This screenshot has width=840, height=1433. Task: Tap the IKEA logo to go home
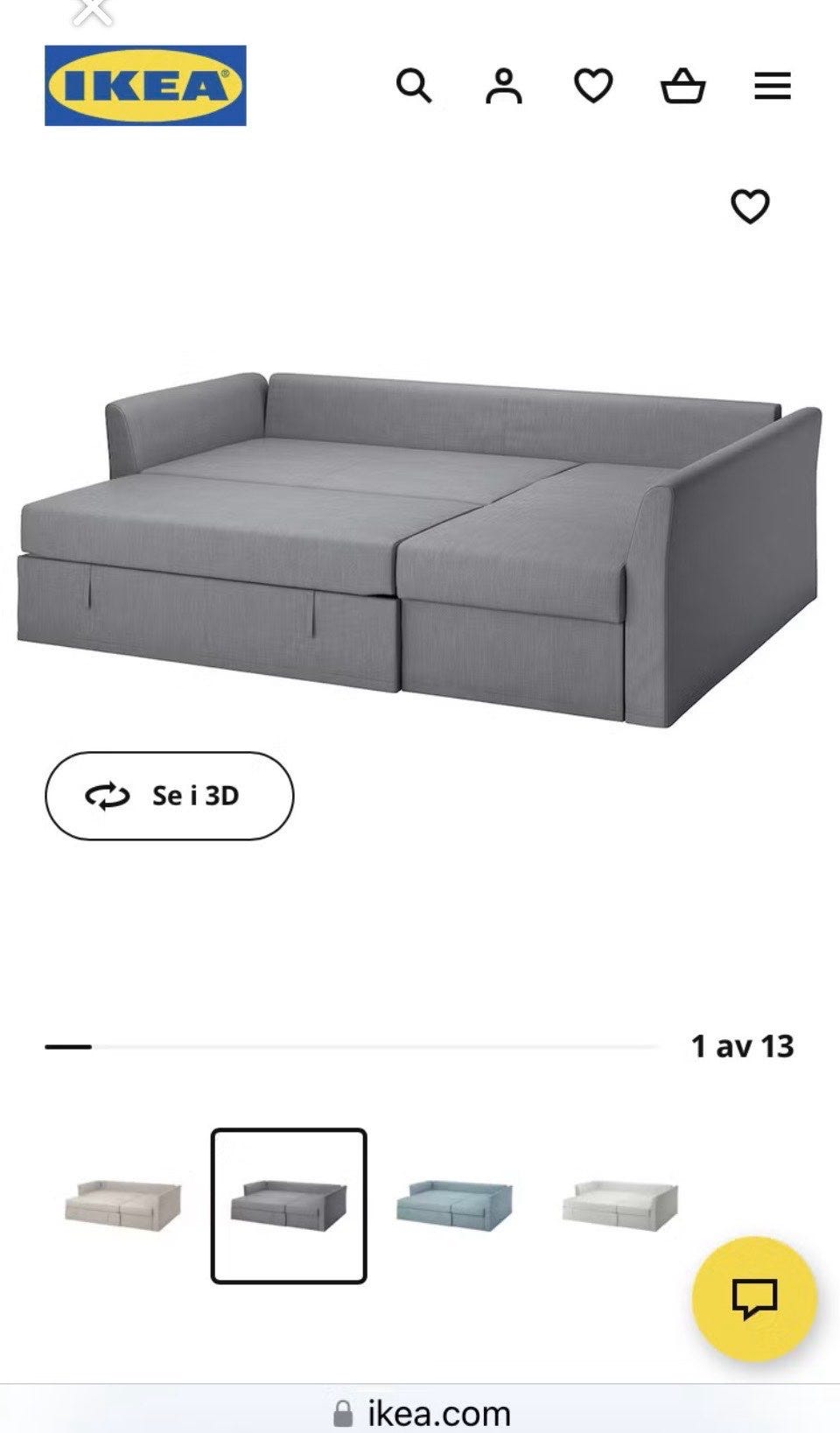[x=145, y=86]
